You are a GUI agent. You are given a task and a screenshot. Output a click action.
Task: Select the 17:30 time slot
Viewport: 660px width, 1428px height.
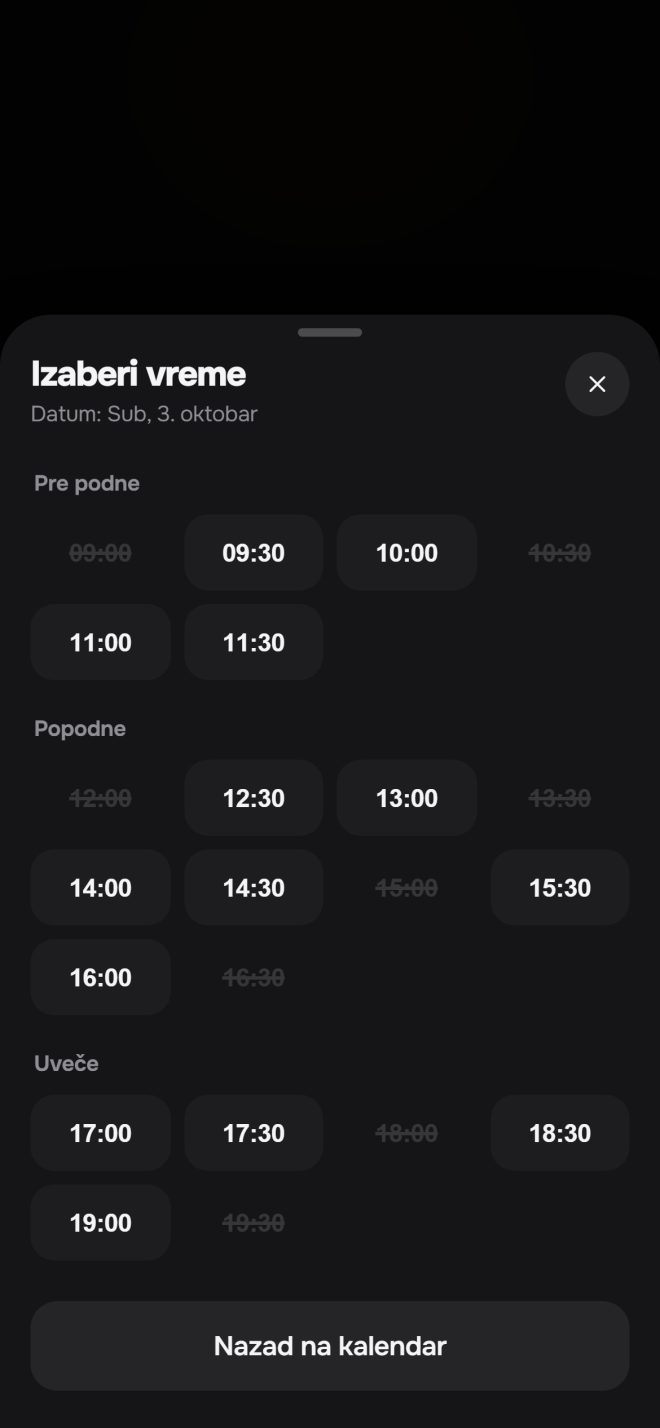coord(254,1133)
